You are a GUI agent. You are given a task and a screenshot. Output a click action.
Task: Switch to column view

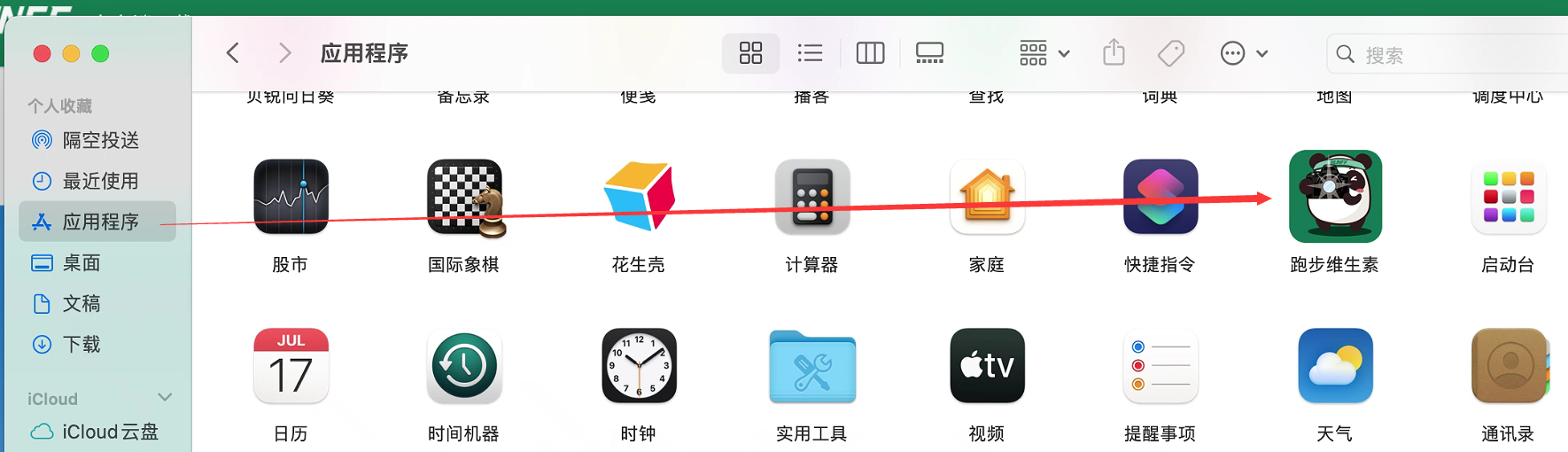(870, 53)
